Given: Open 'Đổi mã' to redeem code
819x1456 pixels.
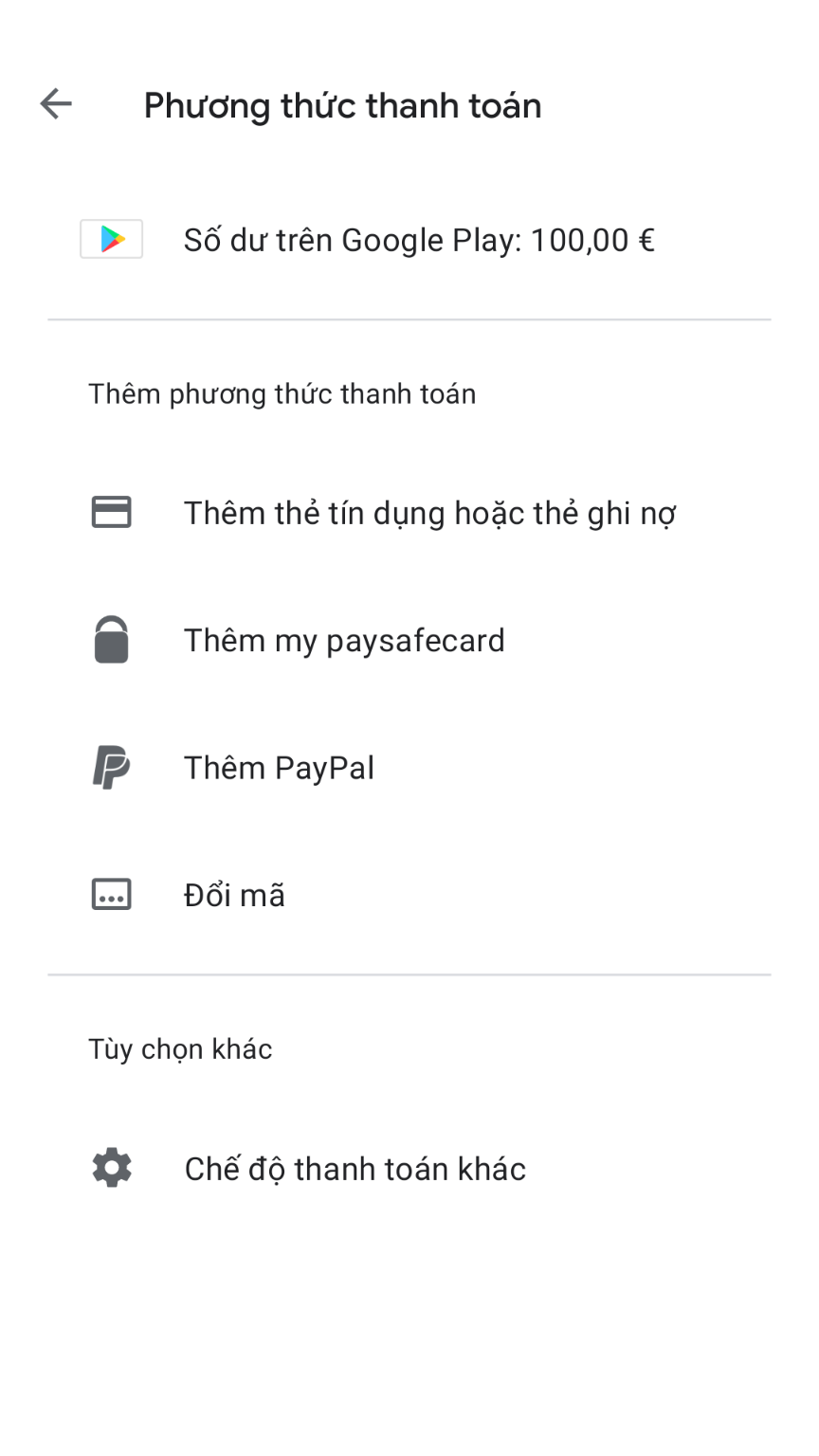Looking at the screenshot, I should click(234, 893).
